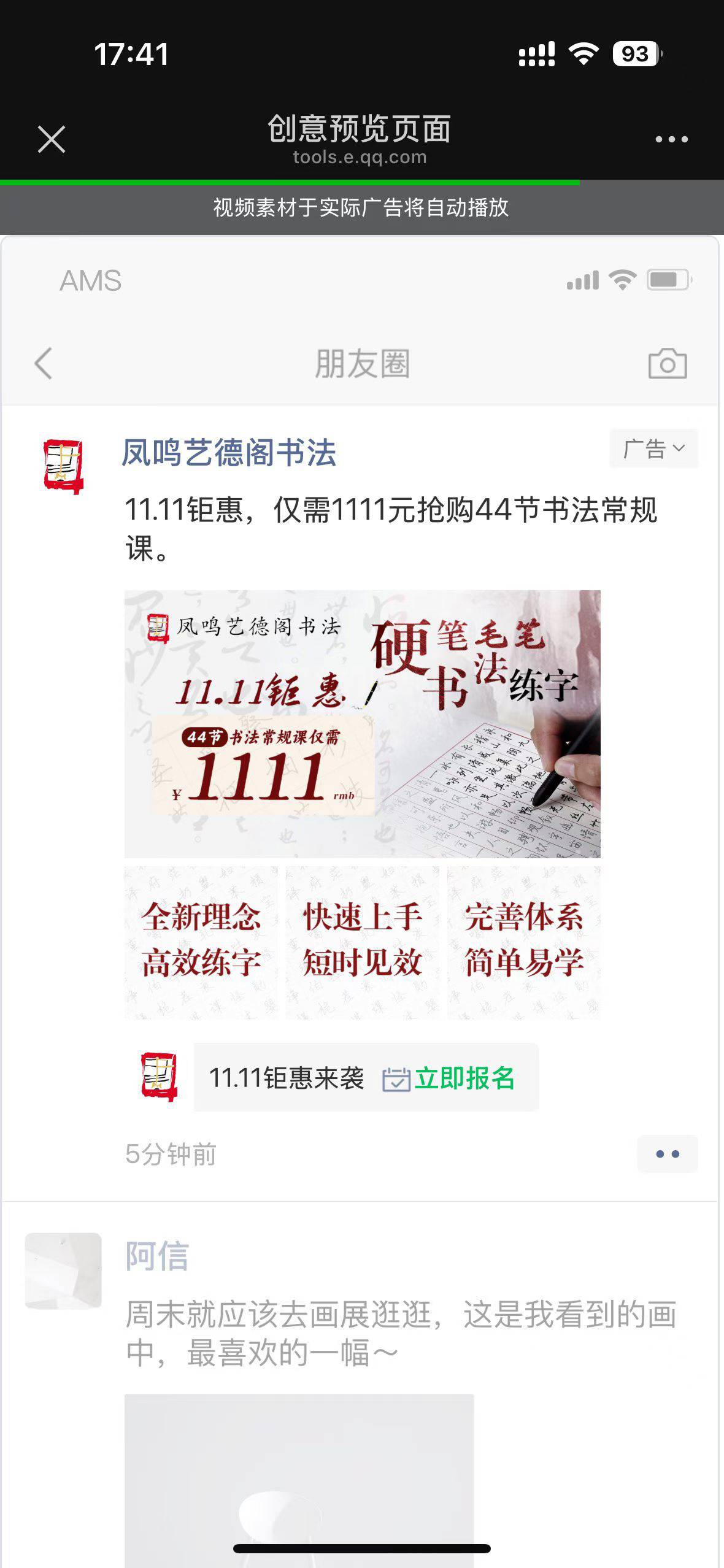Open the two-dot like and comment button
724x1568 pixels.
coord(667,1154)
